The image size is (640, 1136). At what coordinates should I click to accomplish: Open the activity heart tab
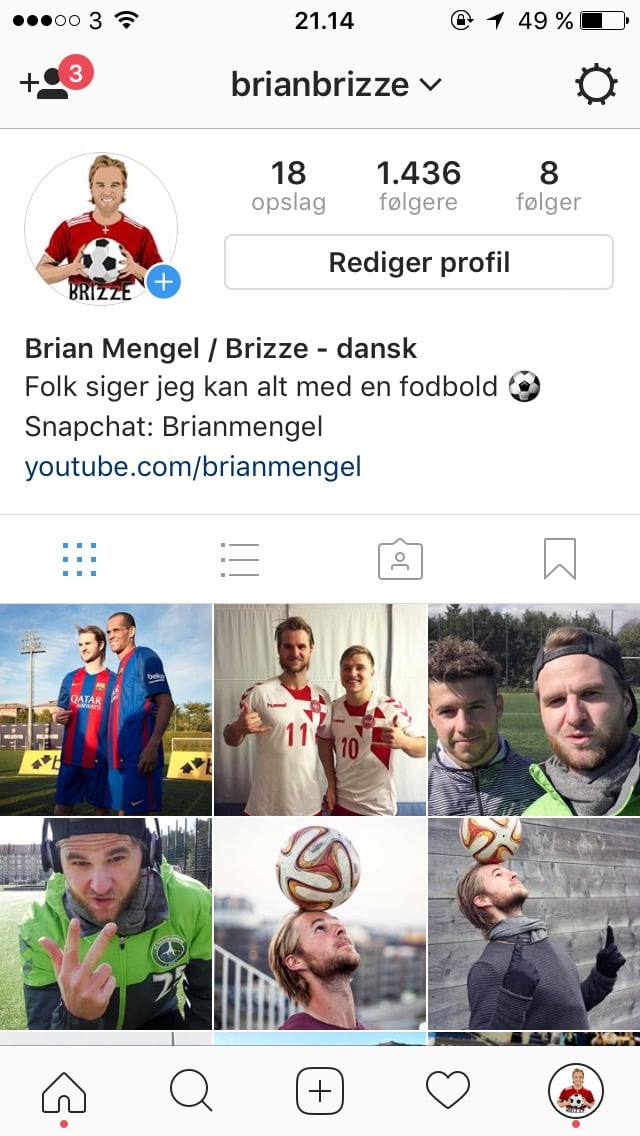pyautogui.click(x=448, y=1090)
